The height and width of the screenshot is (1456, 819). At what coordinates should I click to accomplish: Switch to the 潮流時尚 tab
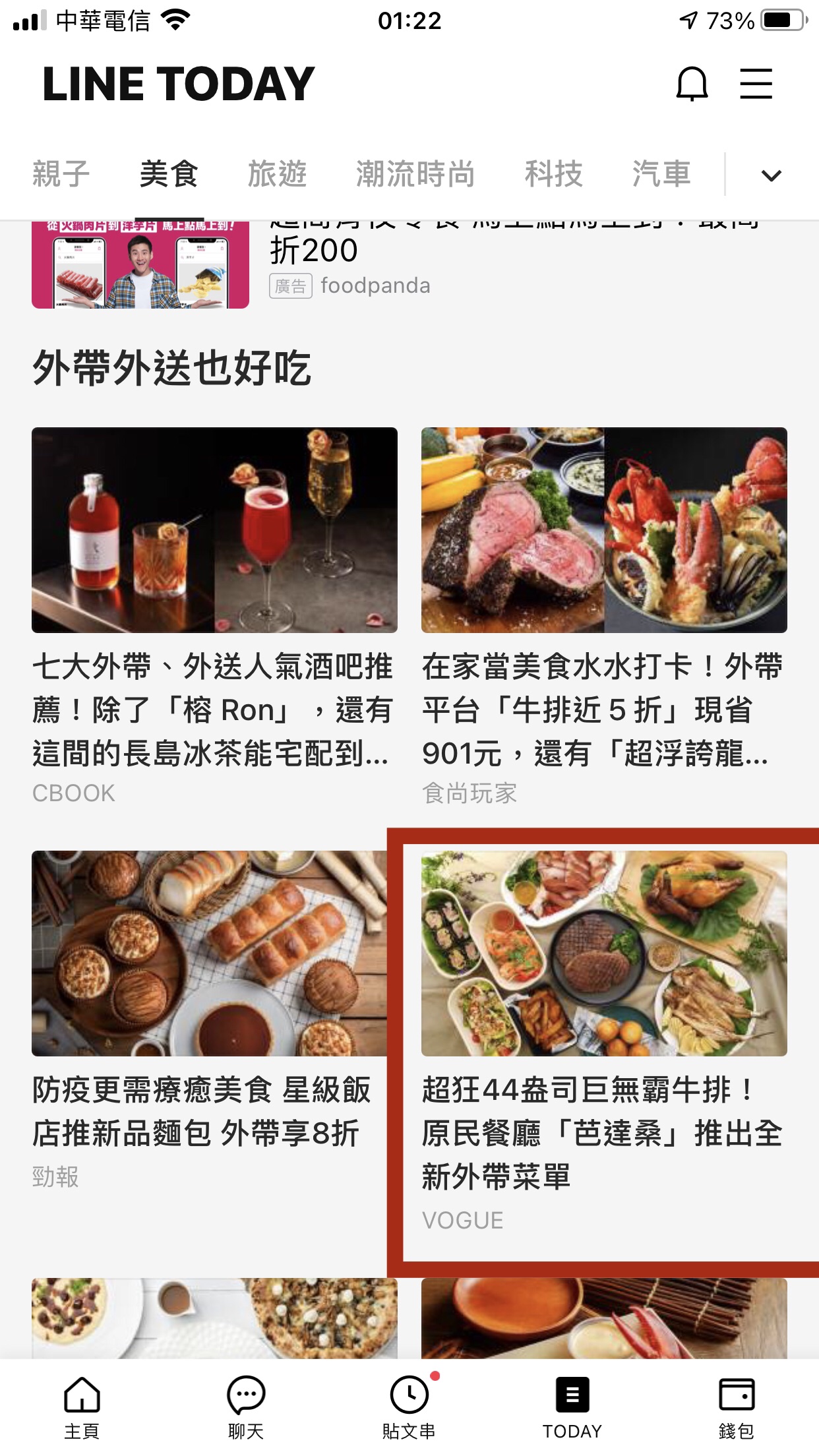(415, 174)
